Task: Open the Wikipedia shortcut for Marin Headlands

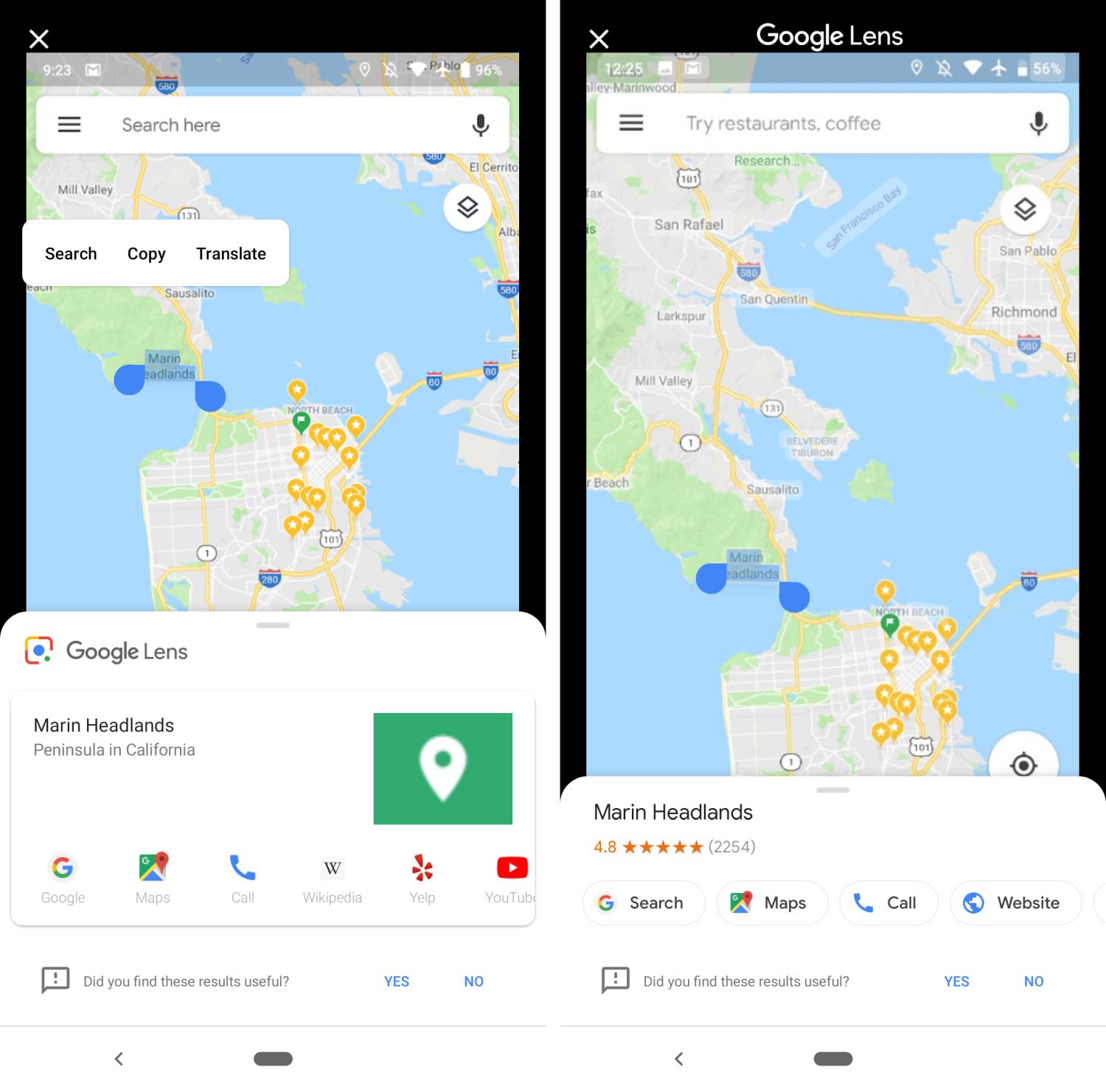Action: click(x=332, y=879)
